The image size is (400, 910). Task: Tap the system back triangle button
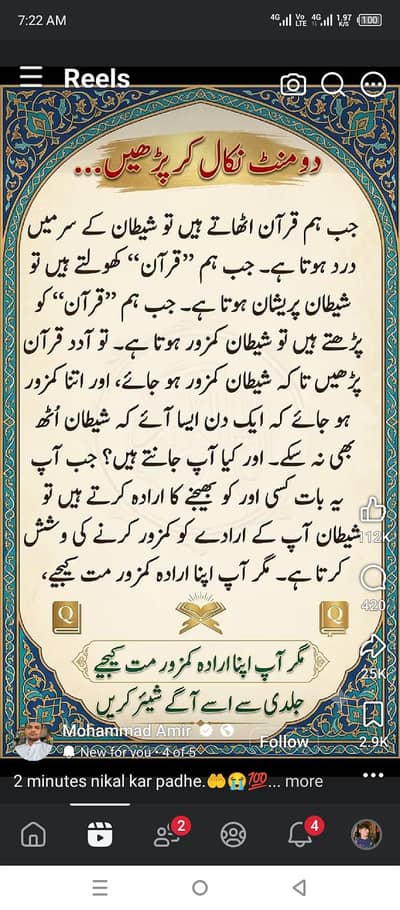[x=300, y=887]
